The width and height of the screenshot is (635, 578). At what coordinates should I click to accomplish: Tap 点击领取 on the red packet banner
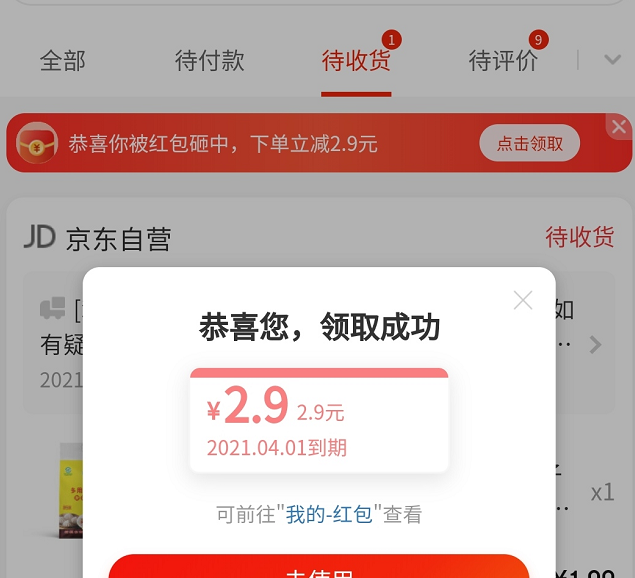529,143
